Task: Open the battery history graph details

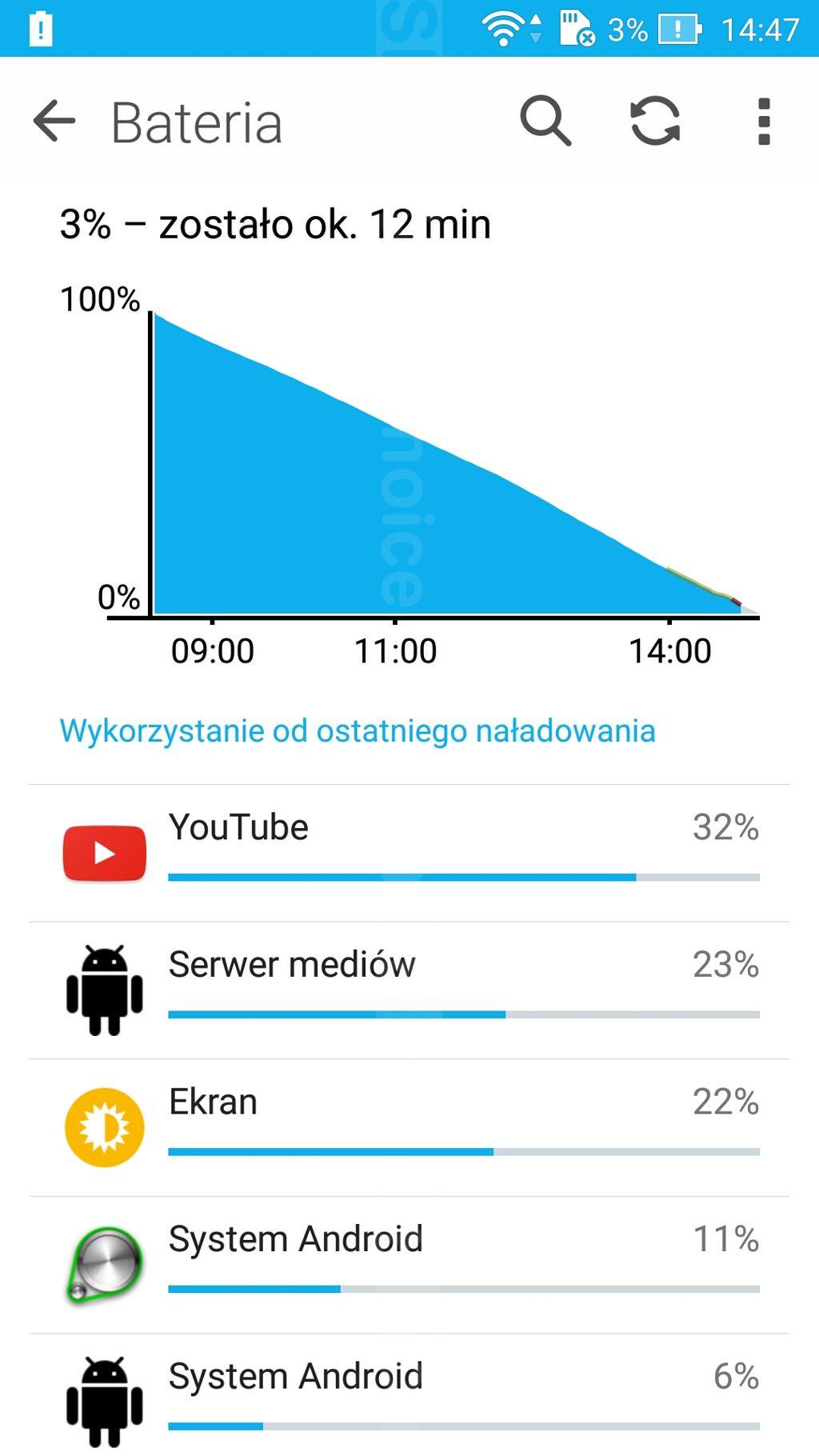Action: pos(409,448)
